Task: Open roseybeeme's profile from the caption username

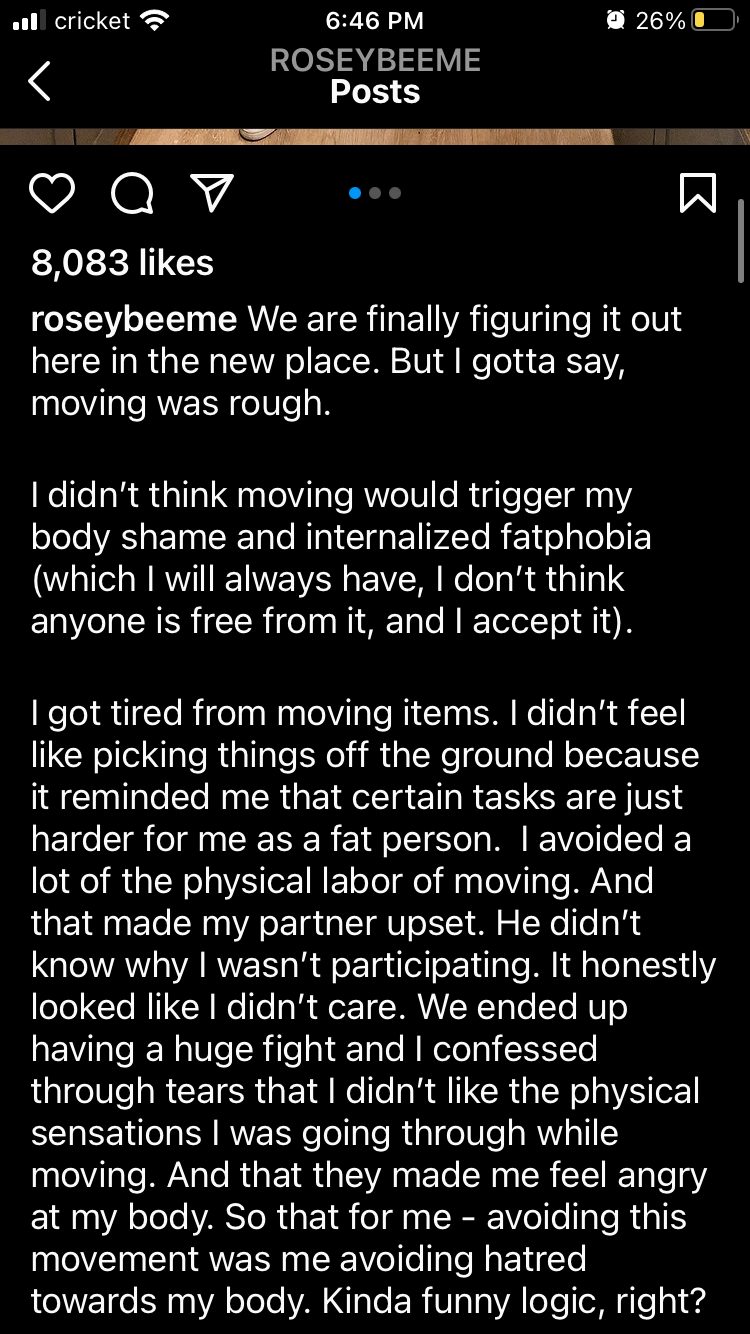Action: coord(134,320)
